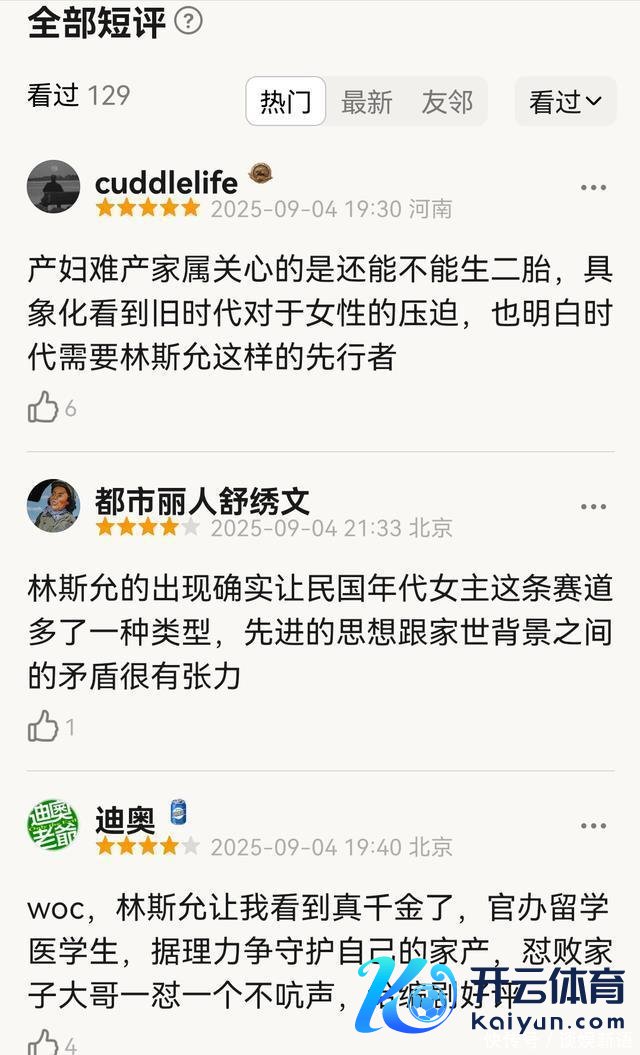Open more options for cuddlelife's review
Viewport: 640px width, 1055px height.
[593, 187]
